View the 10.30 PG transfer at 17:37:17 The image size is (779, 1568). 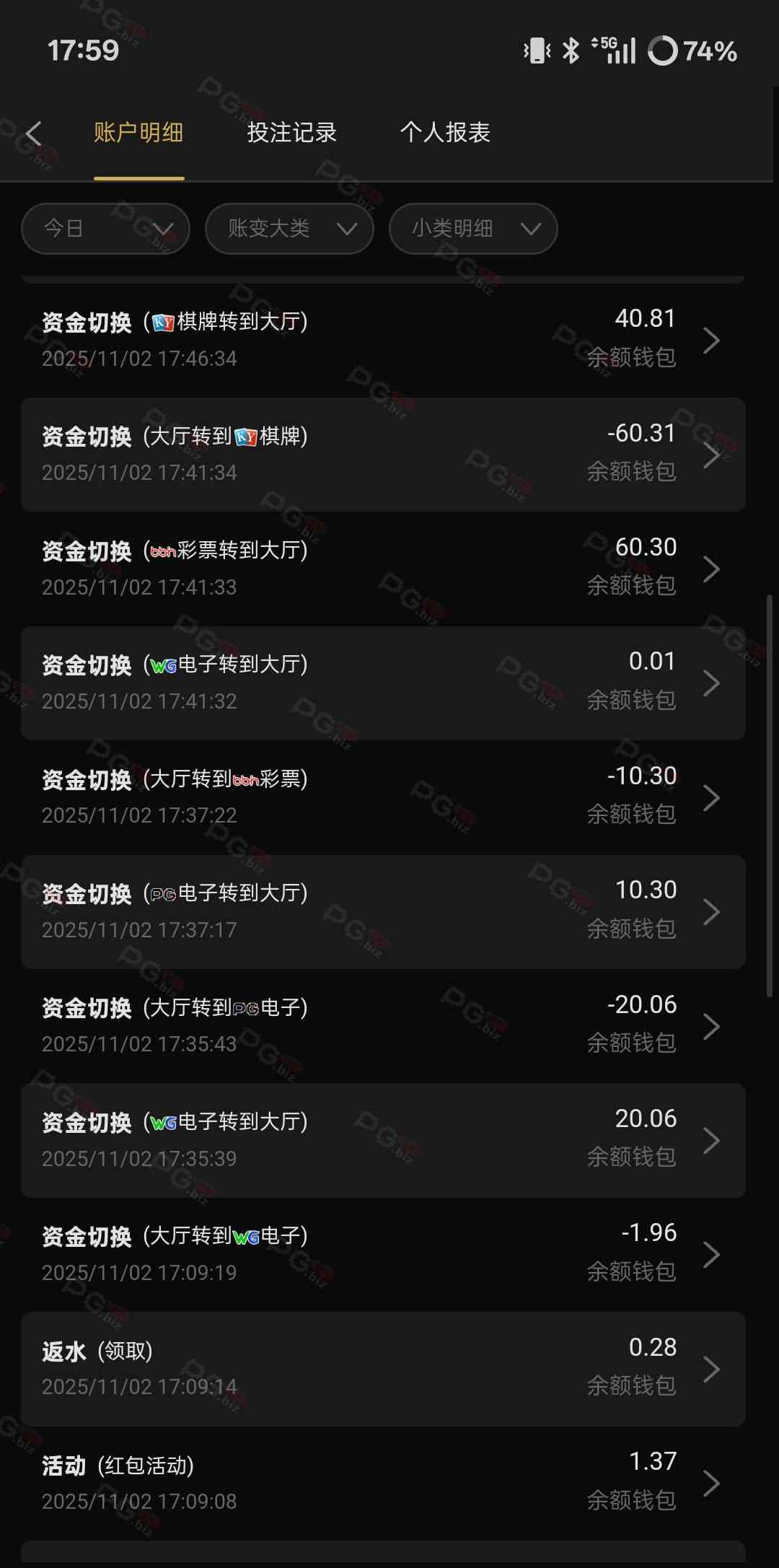pyautogui.click(x=382, y=911)
